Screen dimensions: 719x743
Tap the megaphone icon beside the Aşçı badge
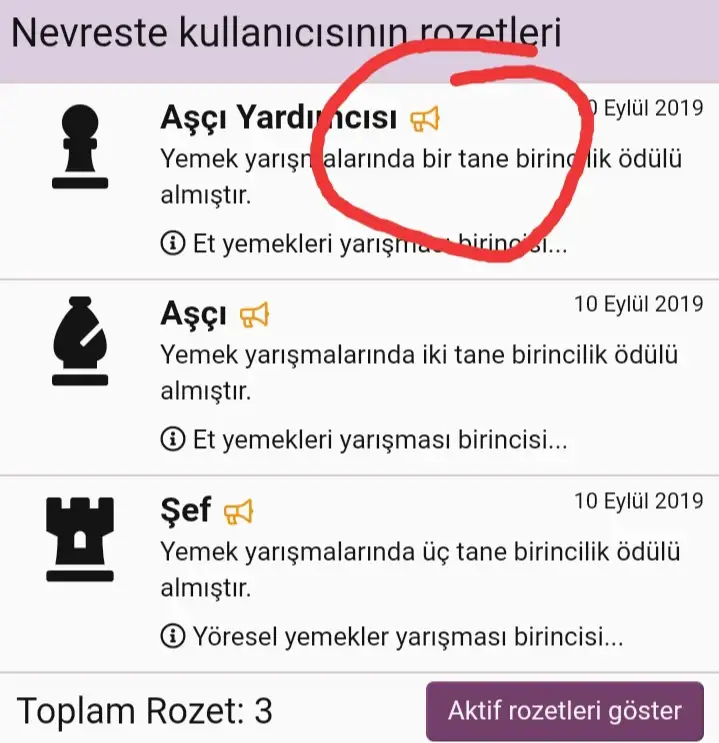(254, 316)
